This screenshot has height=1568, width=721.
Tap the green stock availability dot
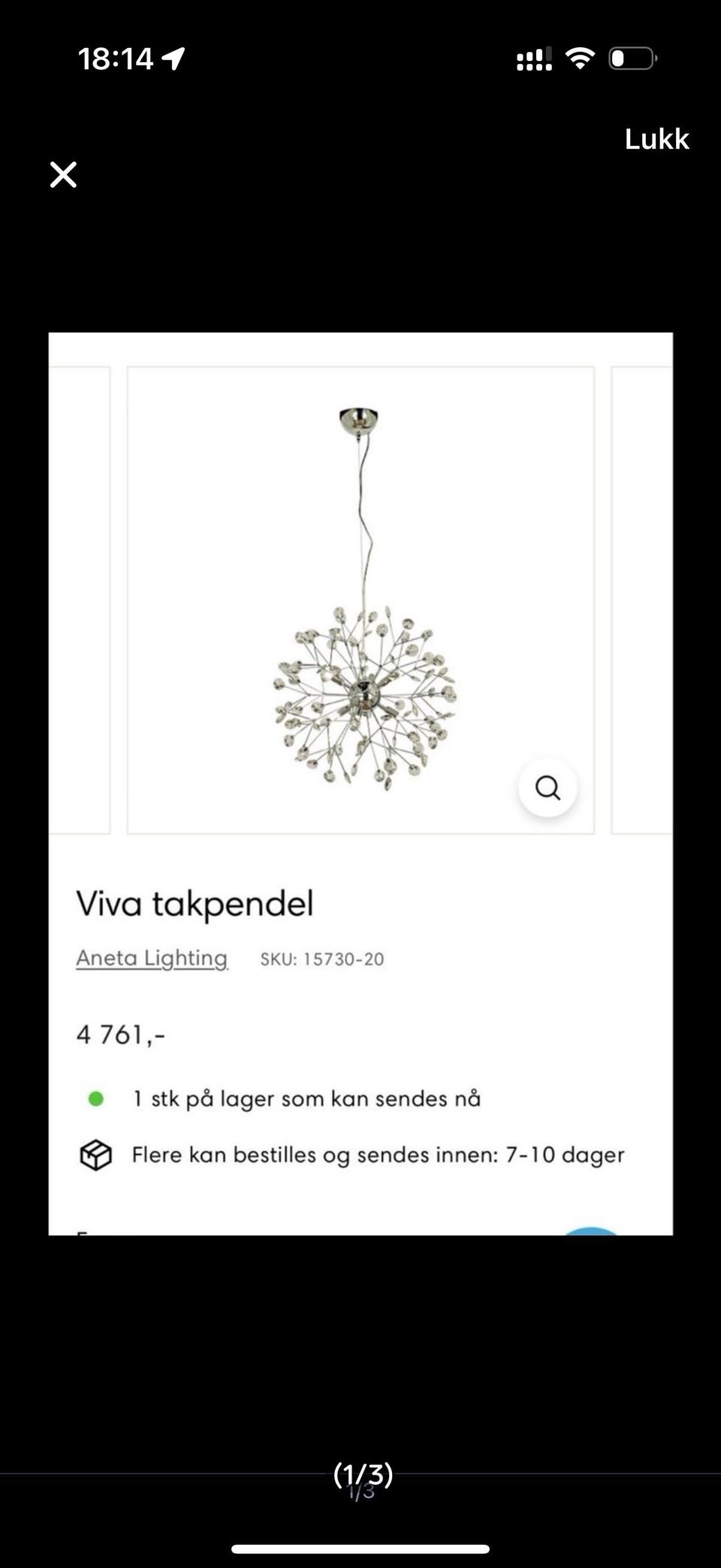[x=95, y=1098]
